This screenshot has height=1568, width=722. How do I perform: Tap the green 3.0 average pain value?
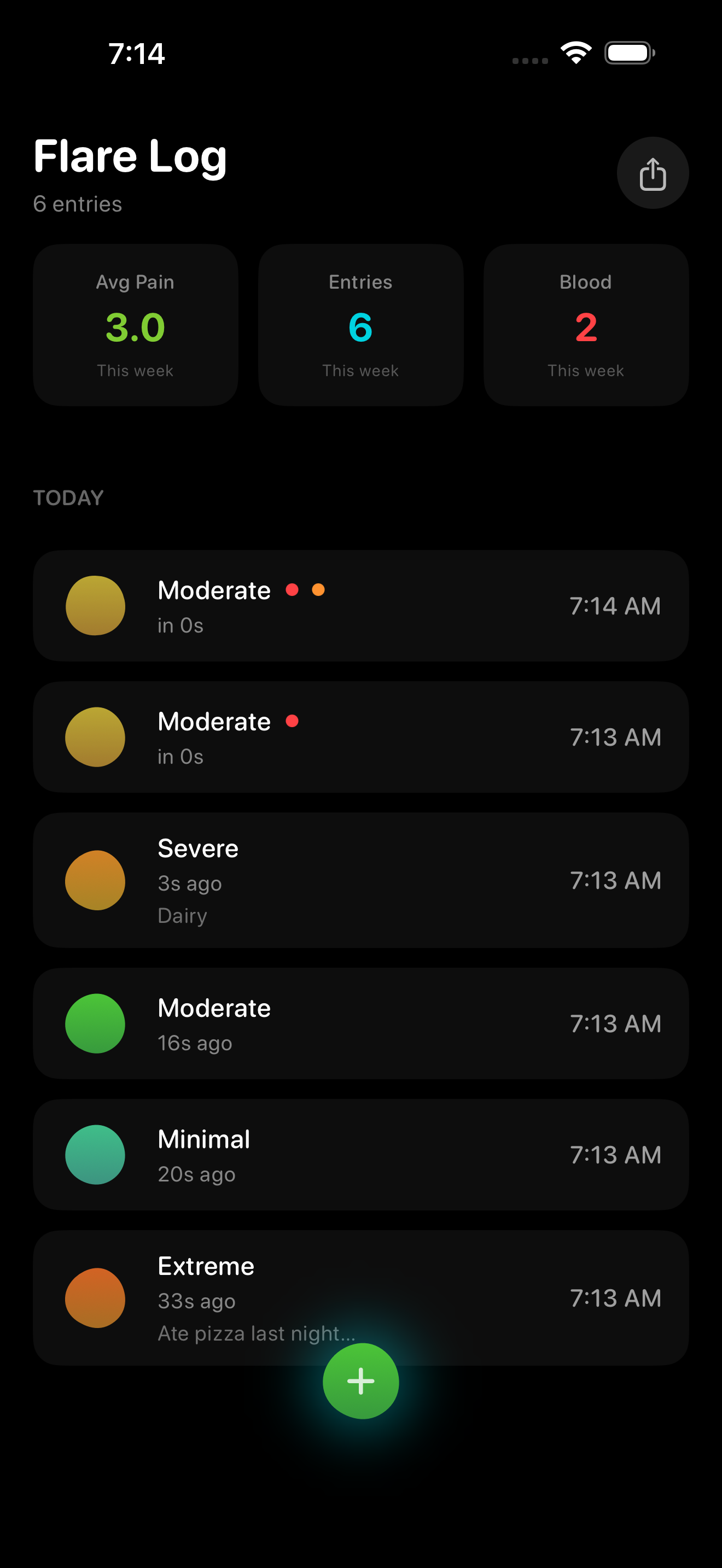pos(135,327)
